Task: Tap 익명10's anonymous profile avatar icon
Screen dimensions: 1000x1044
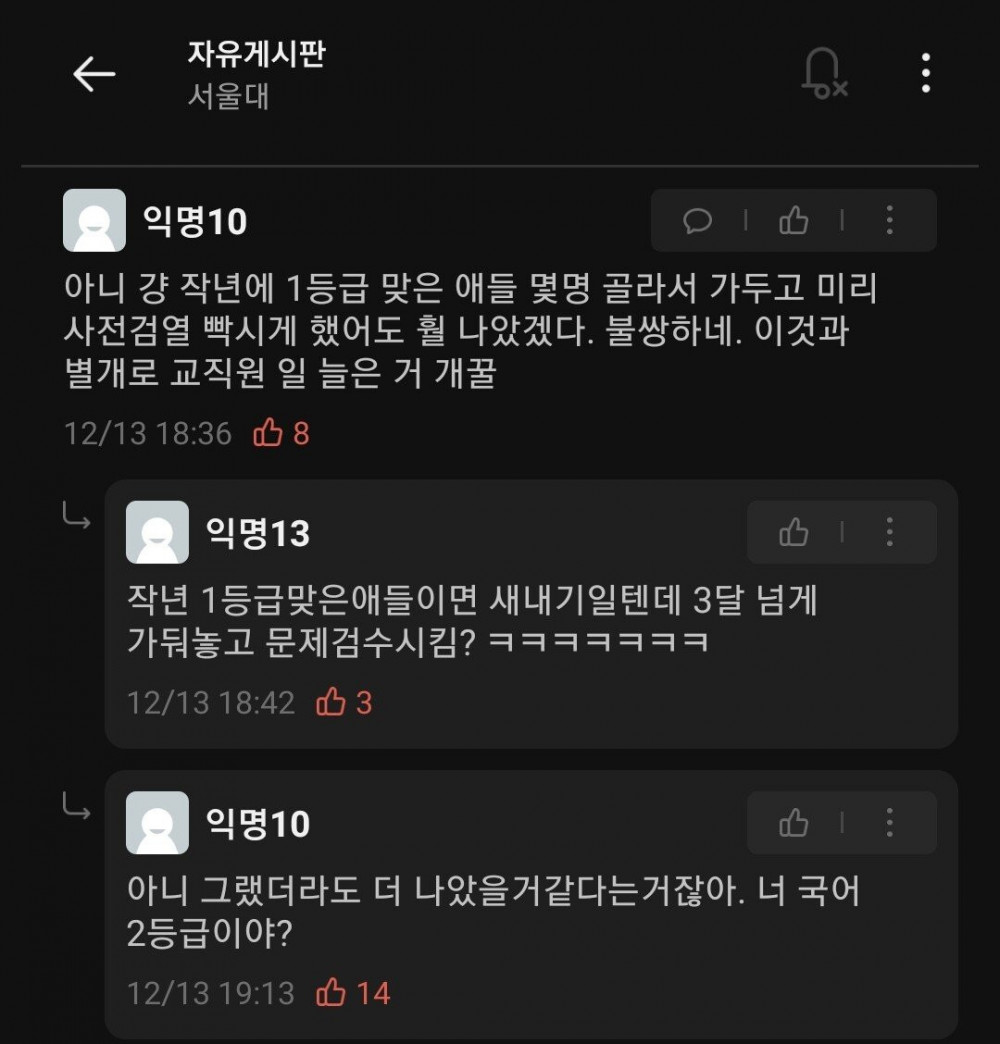Action: (x=95, y=220)
